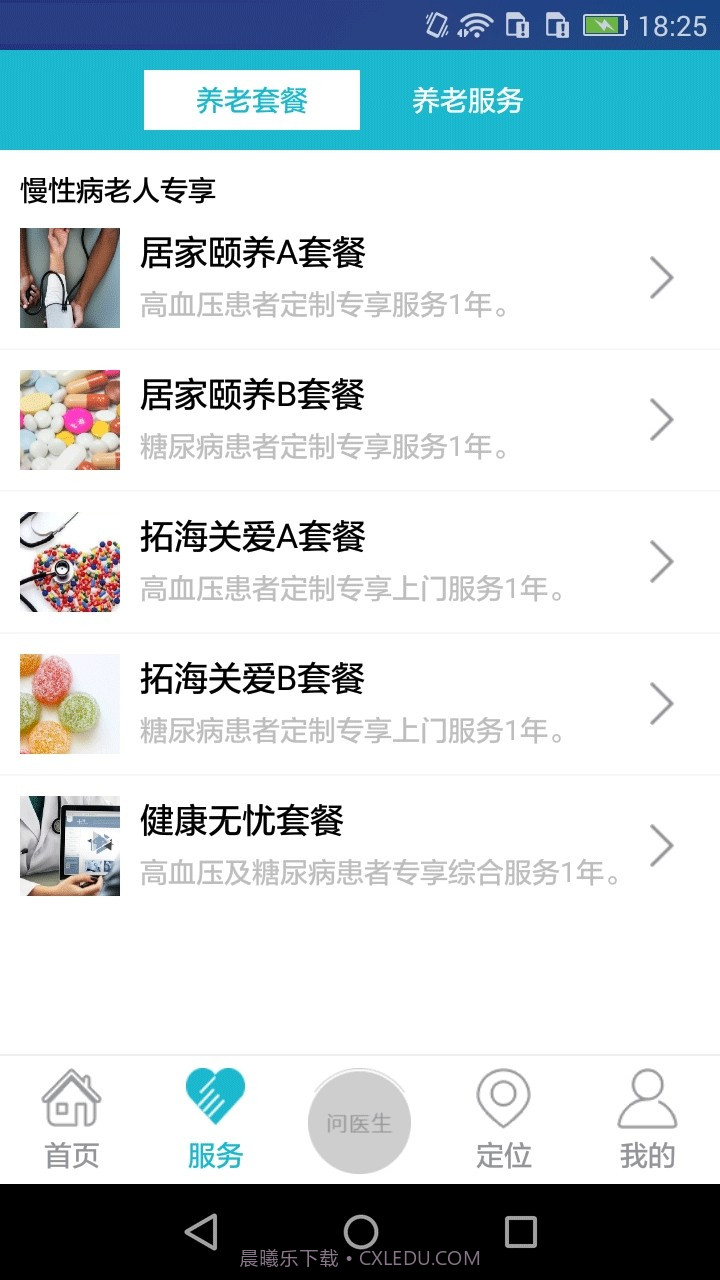Click the stethoscope thumbnail for 拓海关爱A套餐
This screenshot has width=720, height=1280.
[x=69, y=562]
